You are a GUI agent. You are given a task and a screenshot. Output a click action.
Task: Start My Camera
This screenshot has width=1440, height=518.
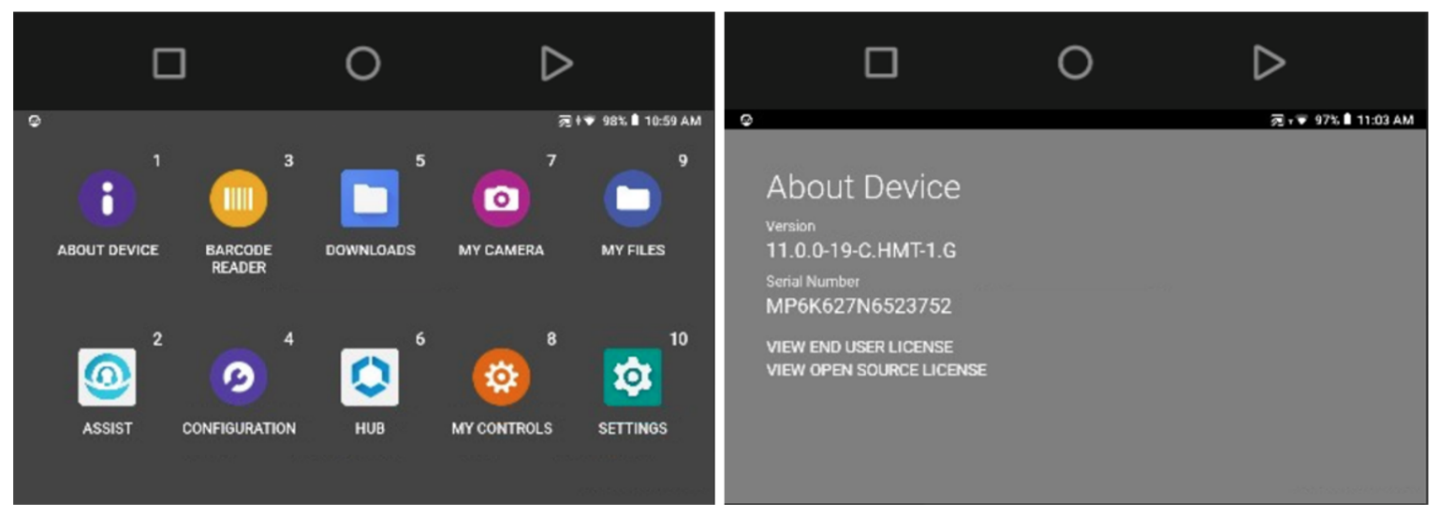501,199
